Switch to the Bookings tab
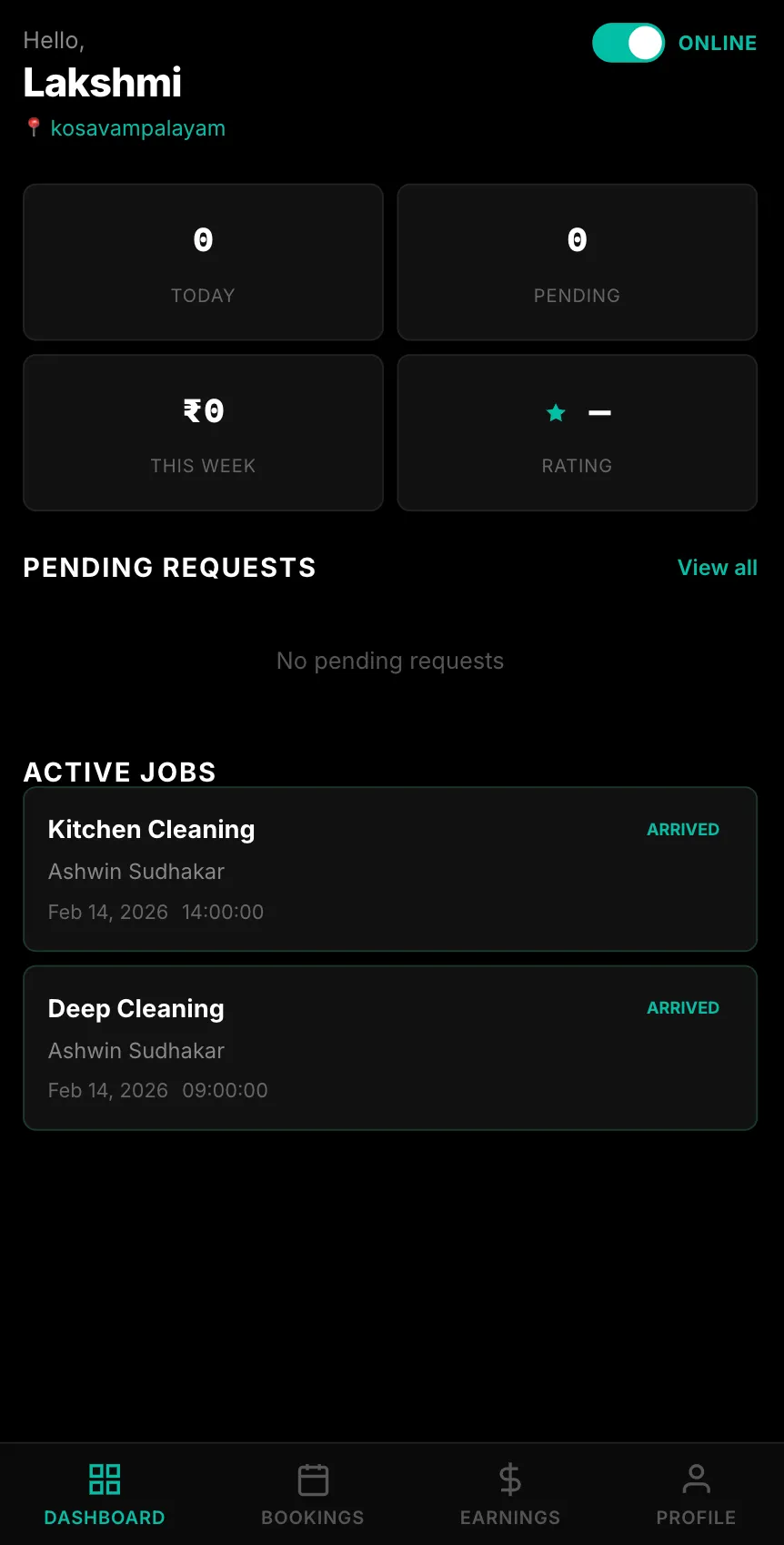This screenshot has height=1545, width=784. 312,1494
